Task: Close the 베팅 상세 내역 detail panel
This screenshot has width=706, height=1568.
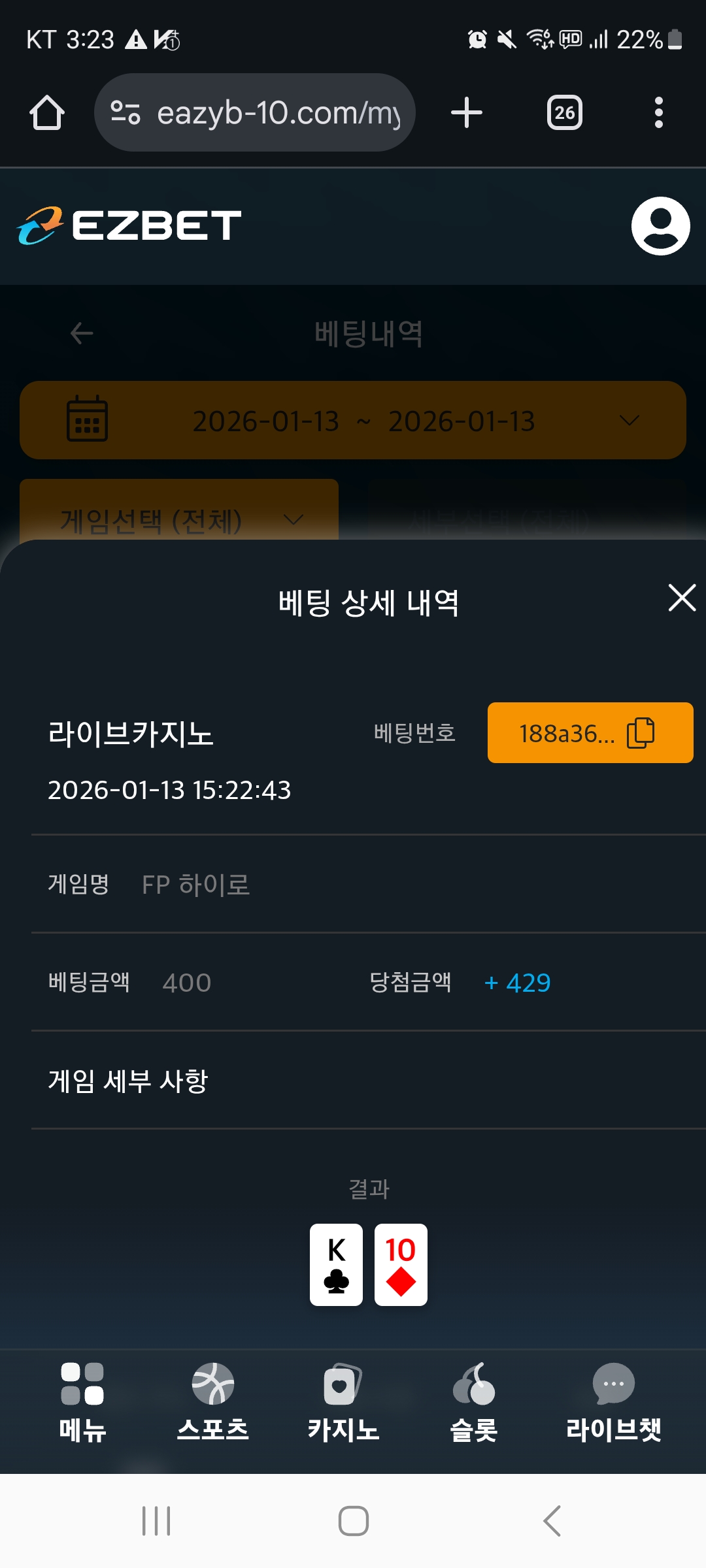Action: 681,598
